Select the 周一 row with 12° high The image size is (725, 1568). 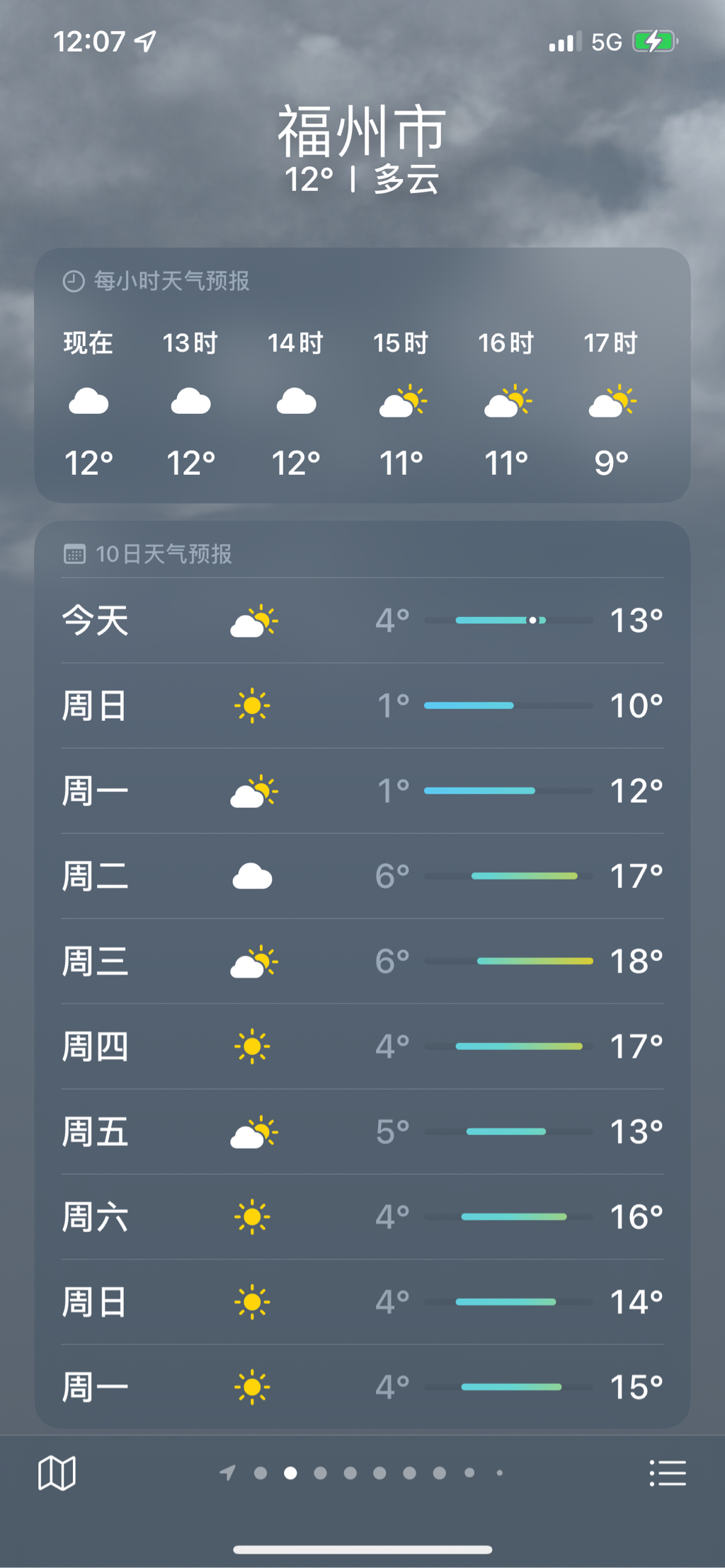click(x=362, y=790)
